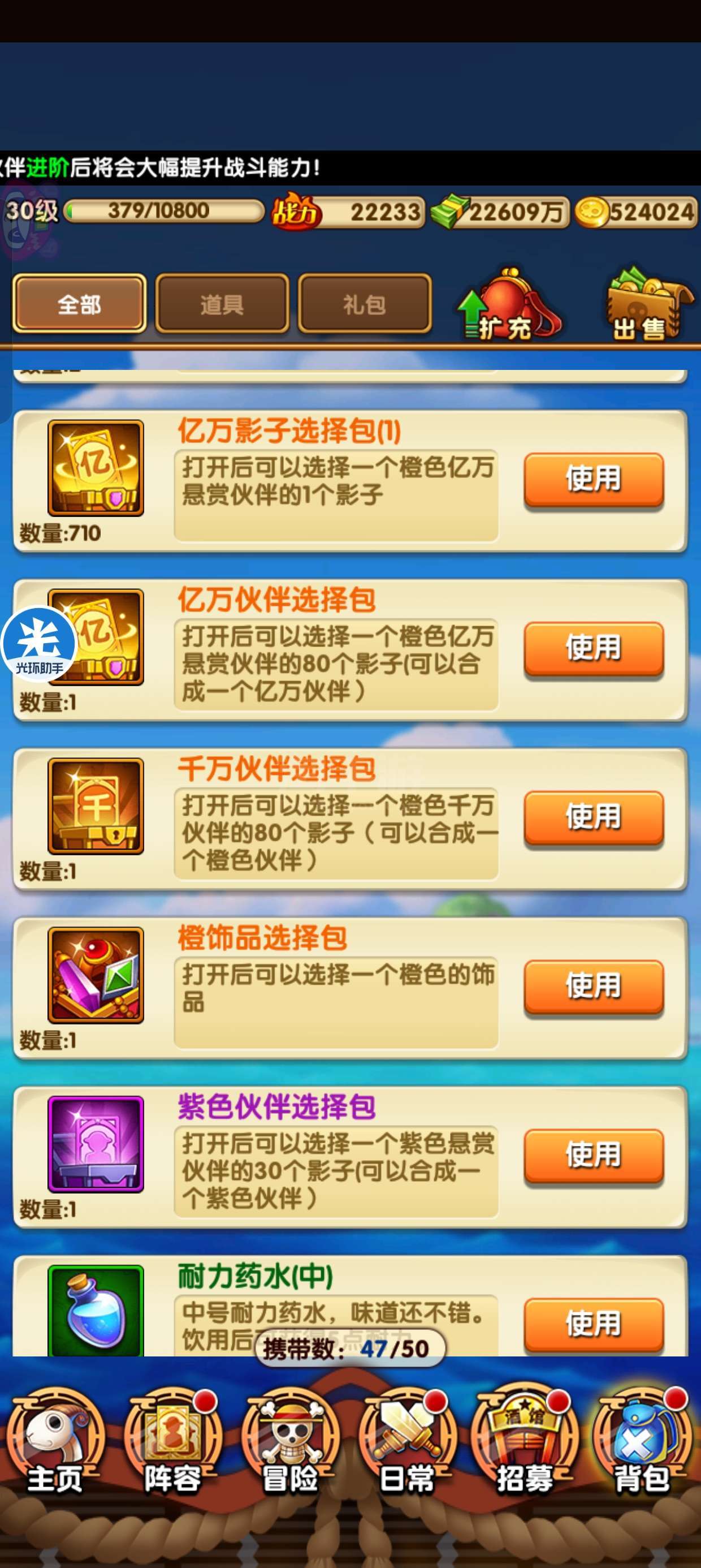Use the 紫色伙伴选择包 item
The width and height of the screenshot is (701, 1568).
point(593,1156)
